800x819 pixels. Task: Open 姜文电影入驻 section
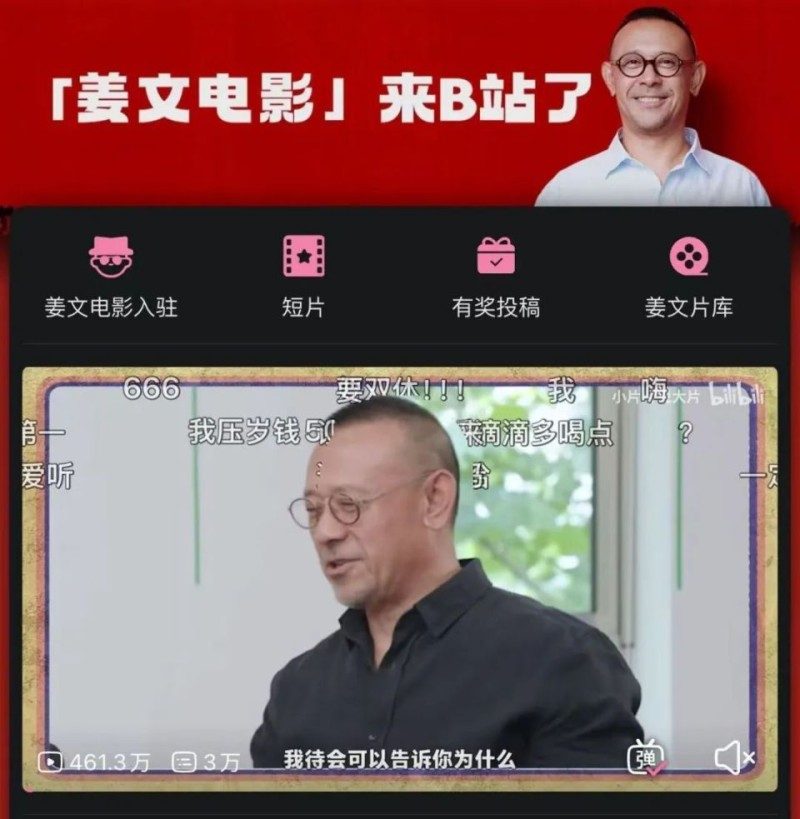[111, 277]
